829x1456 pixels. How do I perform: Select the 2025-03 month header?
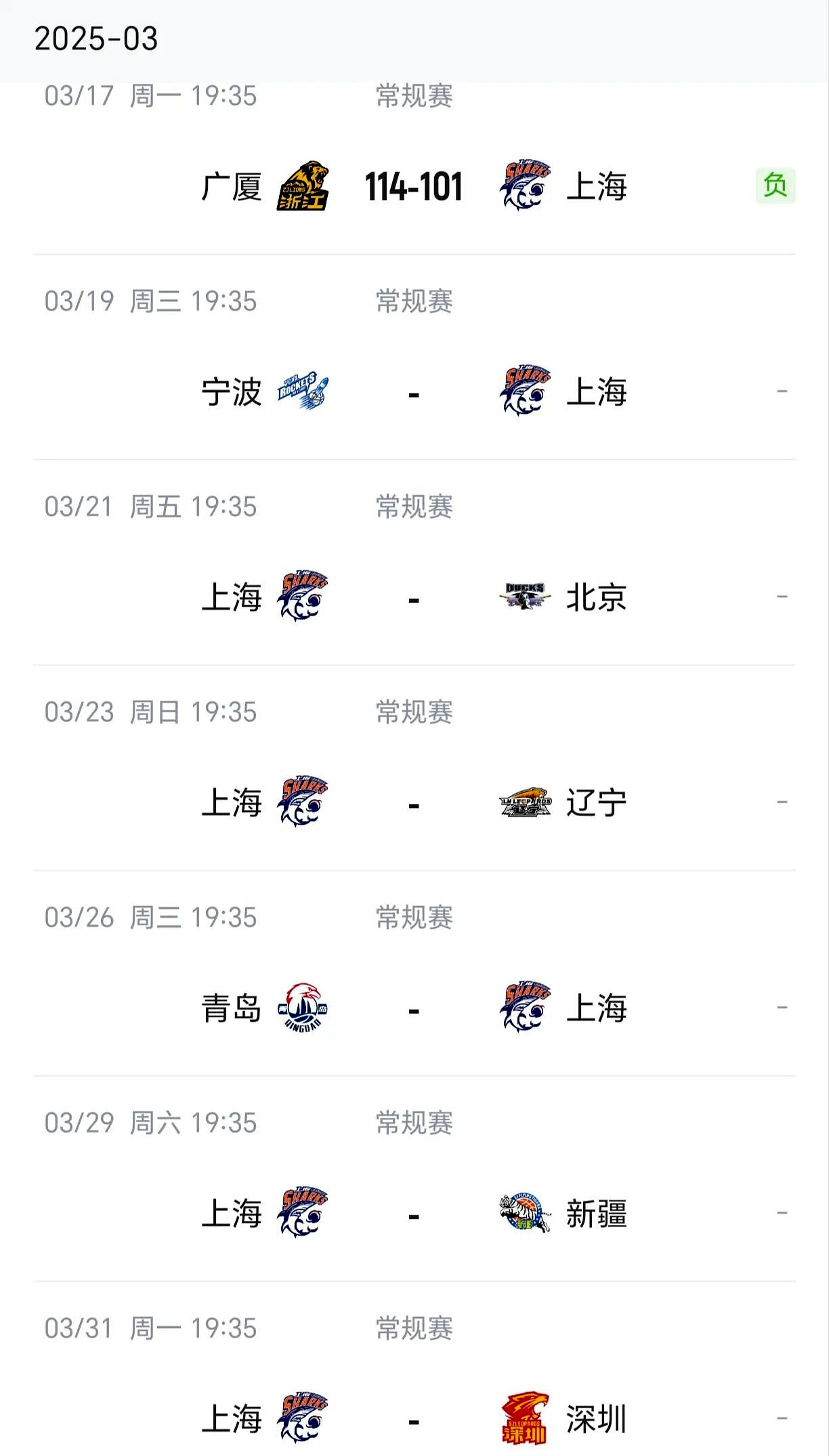coord(97,39)
